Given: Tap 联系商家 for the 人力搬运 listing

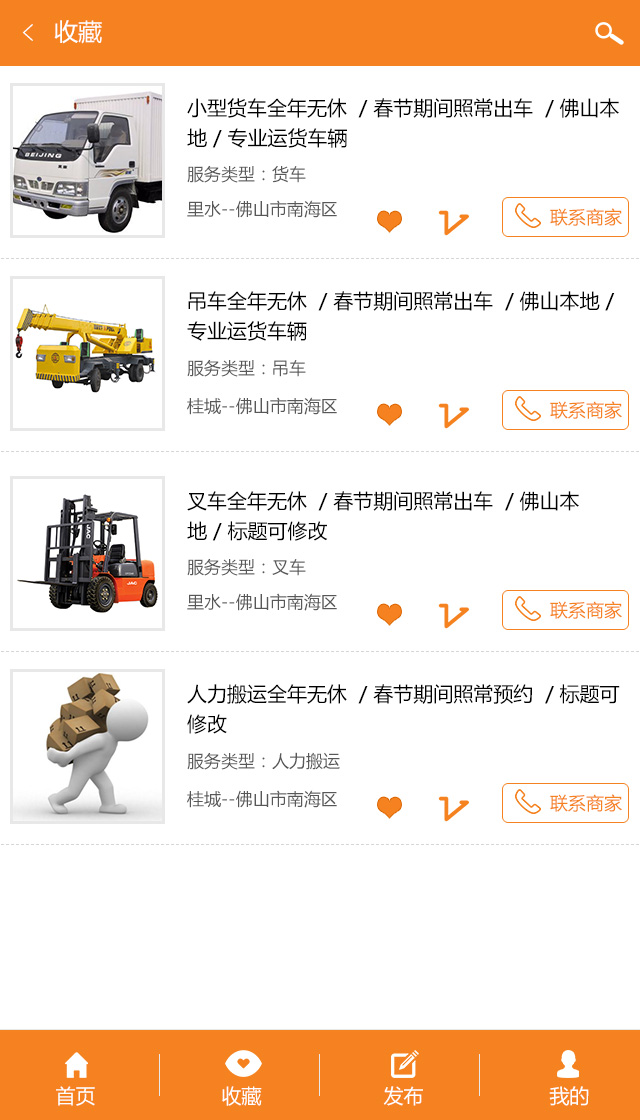Looking at the screenshot, I should 565,803.
